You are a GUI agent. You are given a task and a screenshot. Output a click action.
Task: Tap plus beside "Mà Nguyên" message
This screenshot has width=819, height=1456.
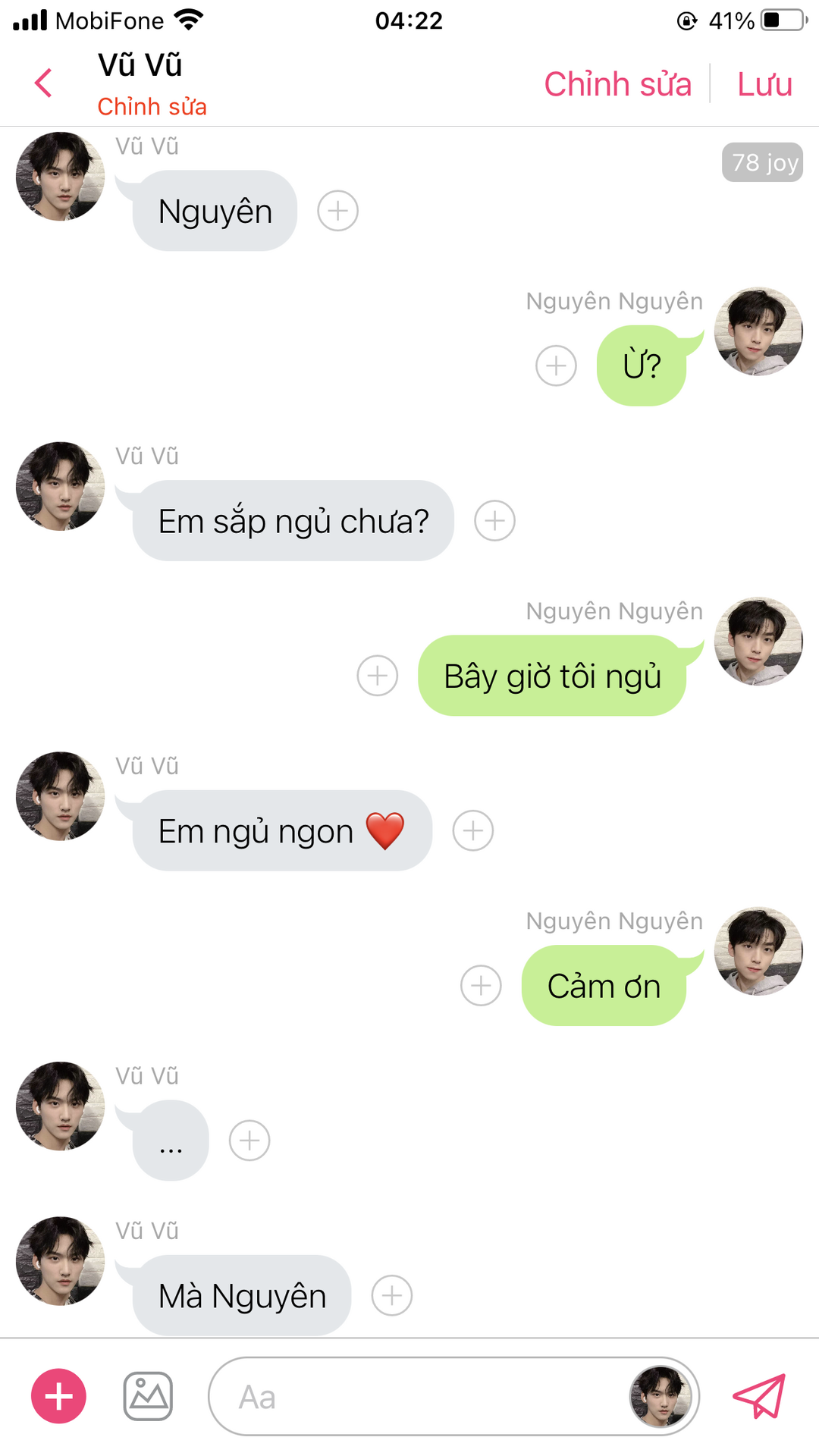pyautogui.click(x=392, y=1295)
